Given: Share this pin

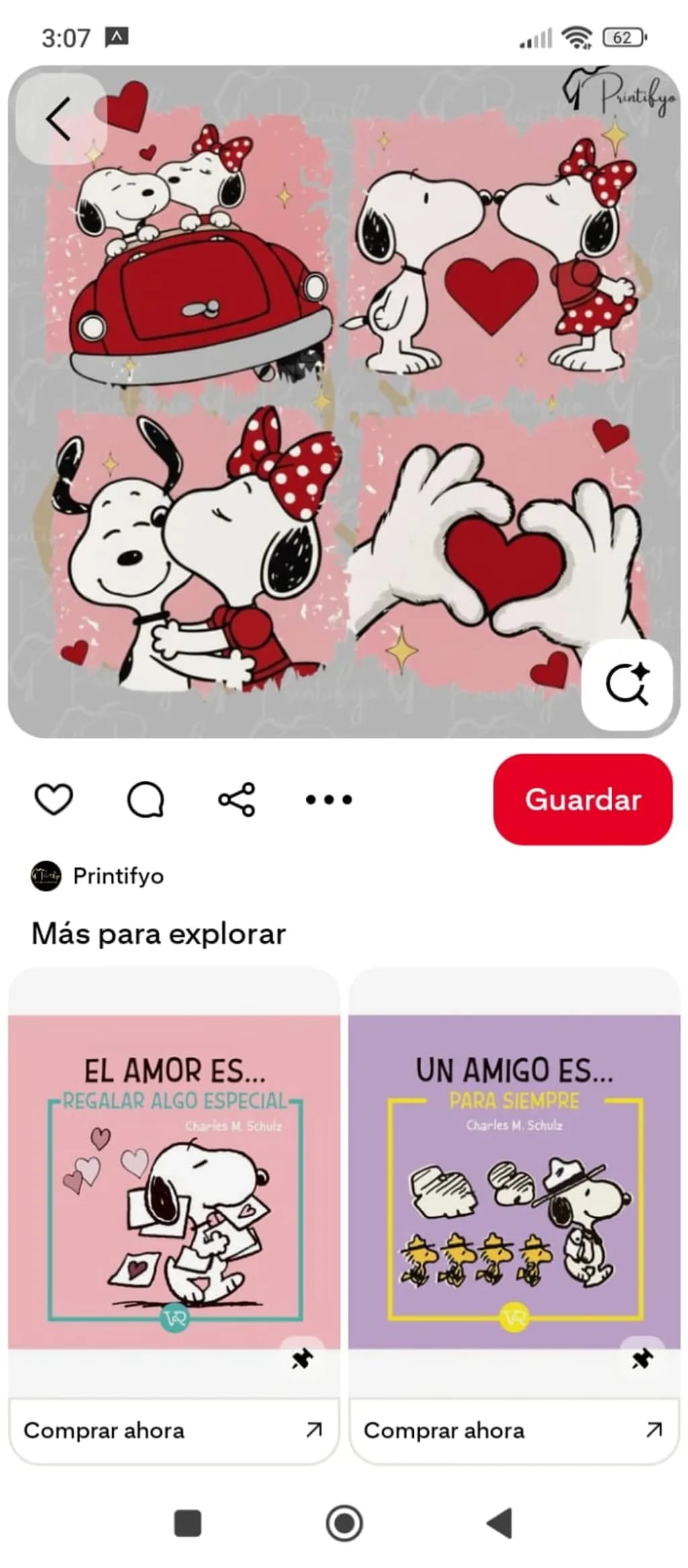Looking at the screenshot, I should [236, 799].
